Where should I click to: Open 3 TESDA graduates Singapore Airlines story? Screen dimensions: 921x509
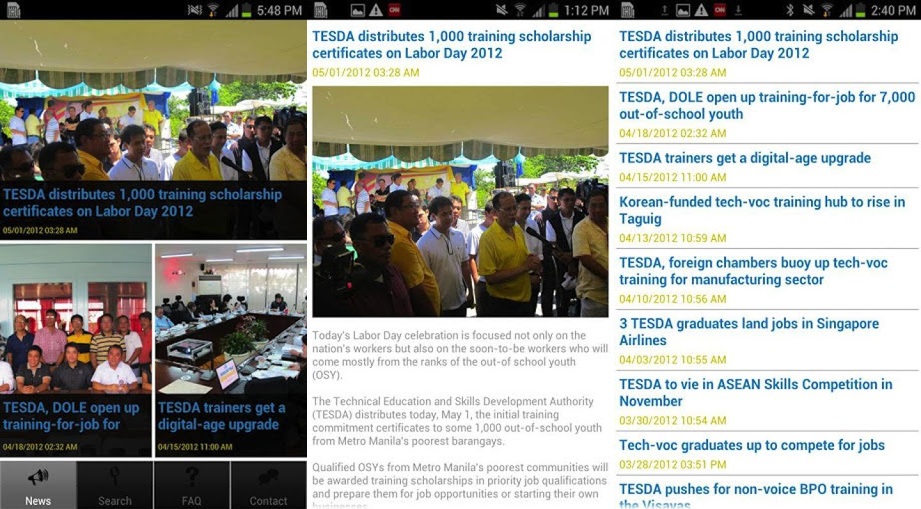[767, 341]
